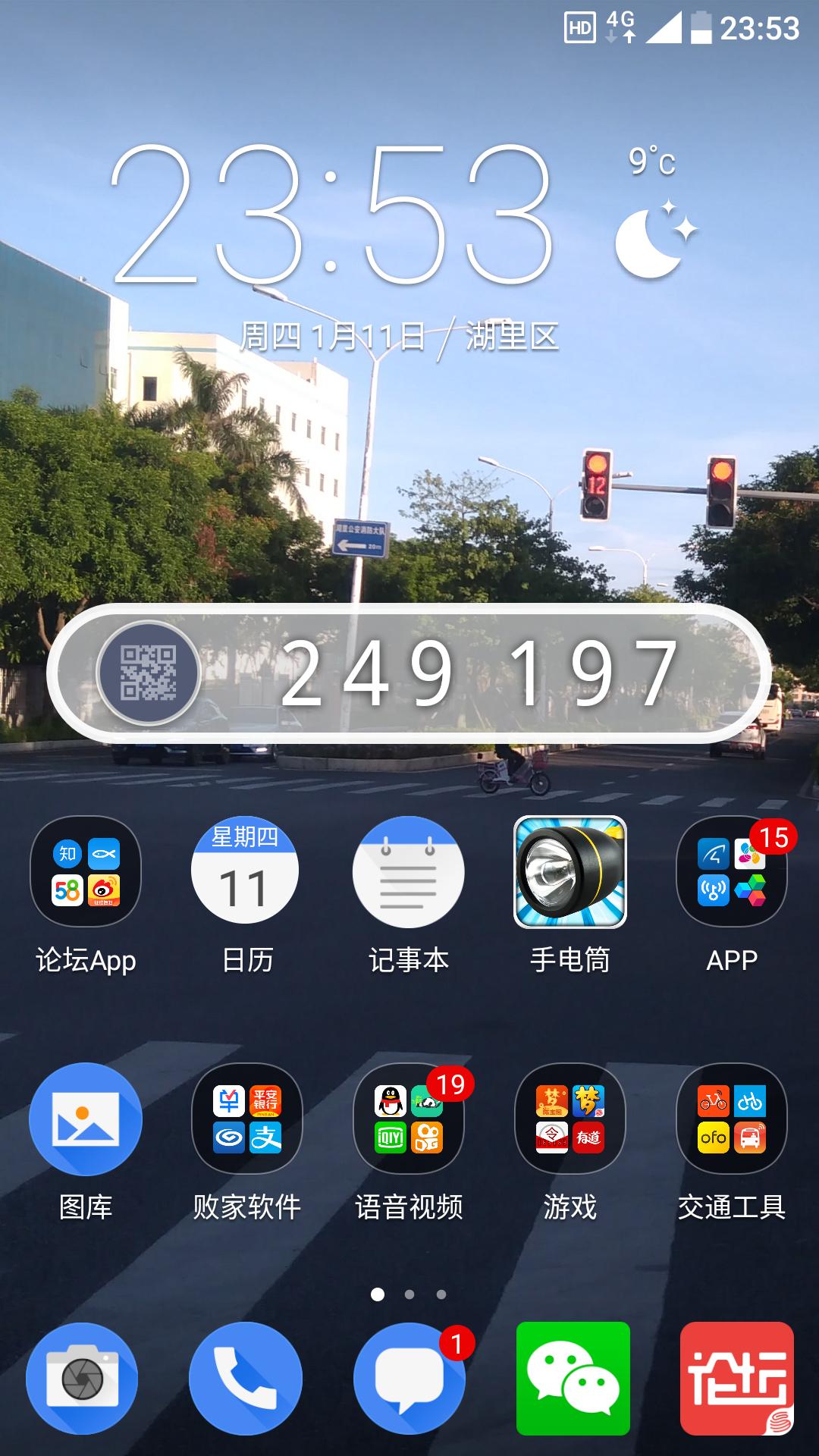The width and height of the screenshot is (819, 1456).
Task: Open the red 论坛 forum app
Action: pyautogui.click(x=737, y=1379)
